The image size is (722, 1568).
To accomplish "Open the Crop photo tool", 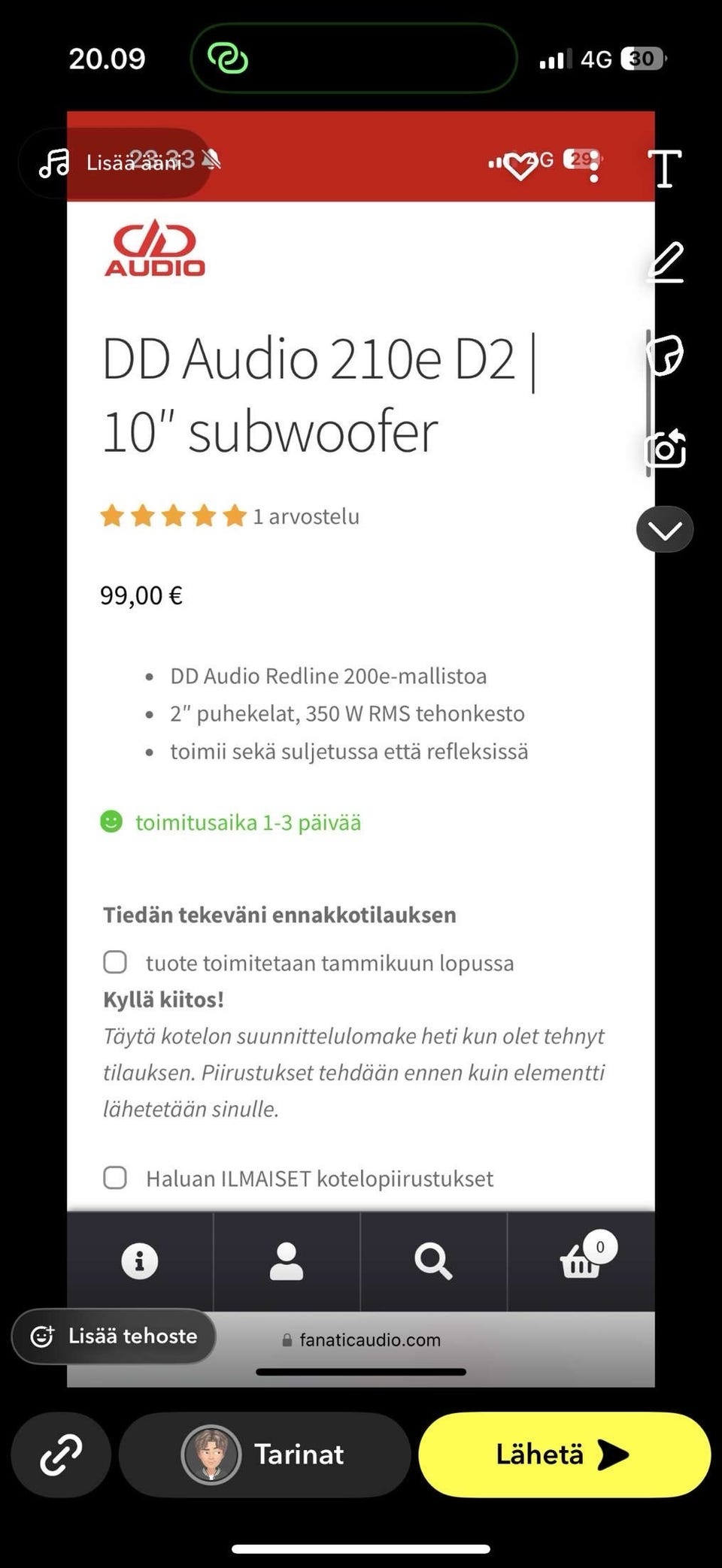I will tap(666, 449).
